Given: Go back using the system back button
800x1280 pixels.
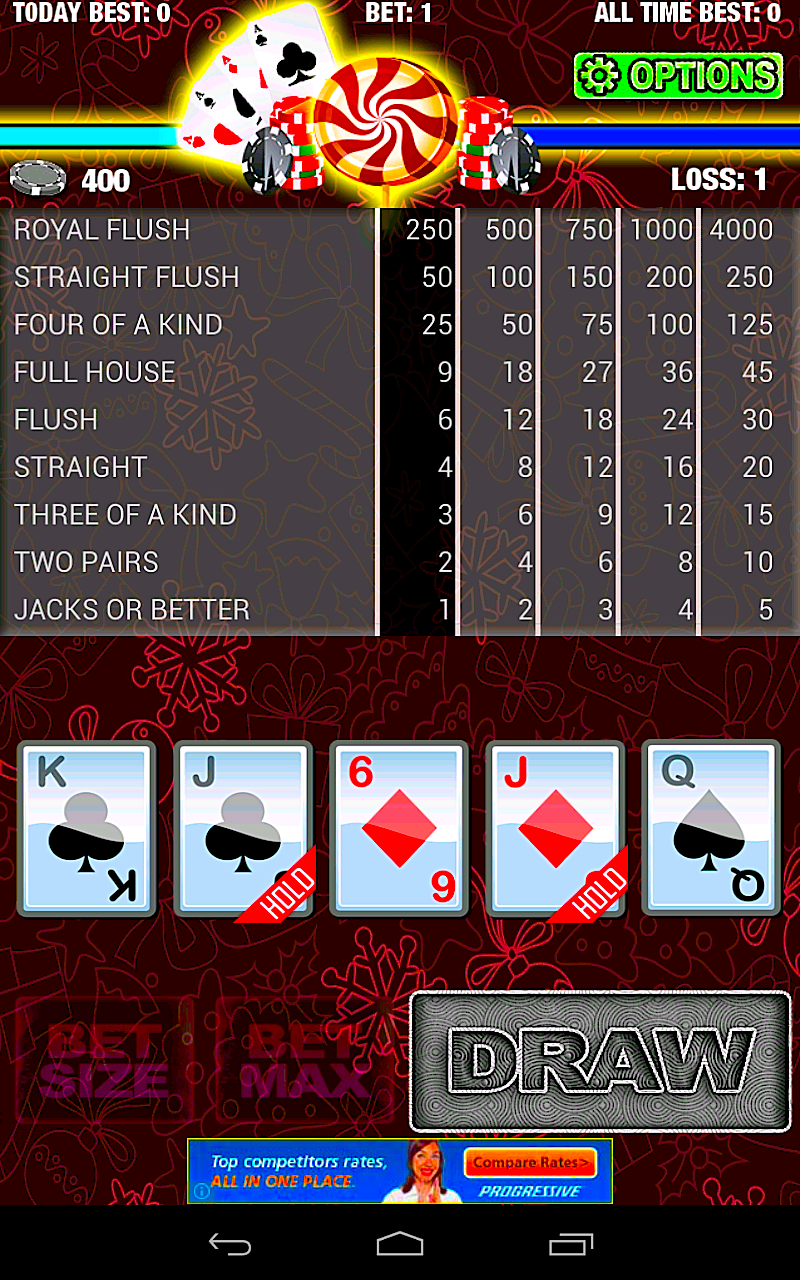Looking at the screenshot, I should 229,1244.
